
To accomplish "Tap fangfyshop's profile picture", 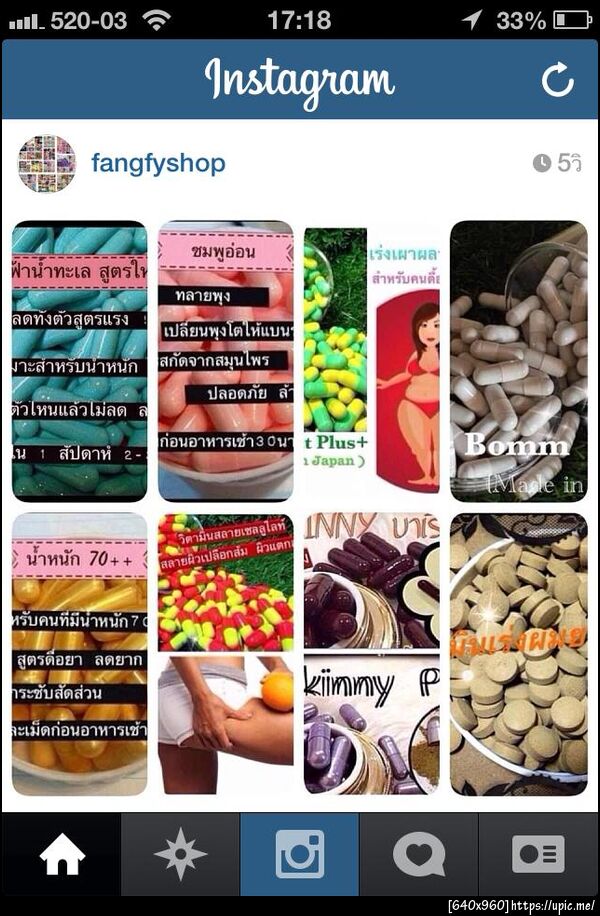I will click(x=47, y=163).
